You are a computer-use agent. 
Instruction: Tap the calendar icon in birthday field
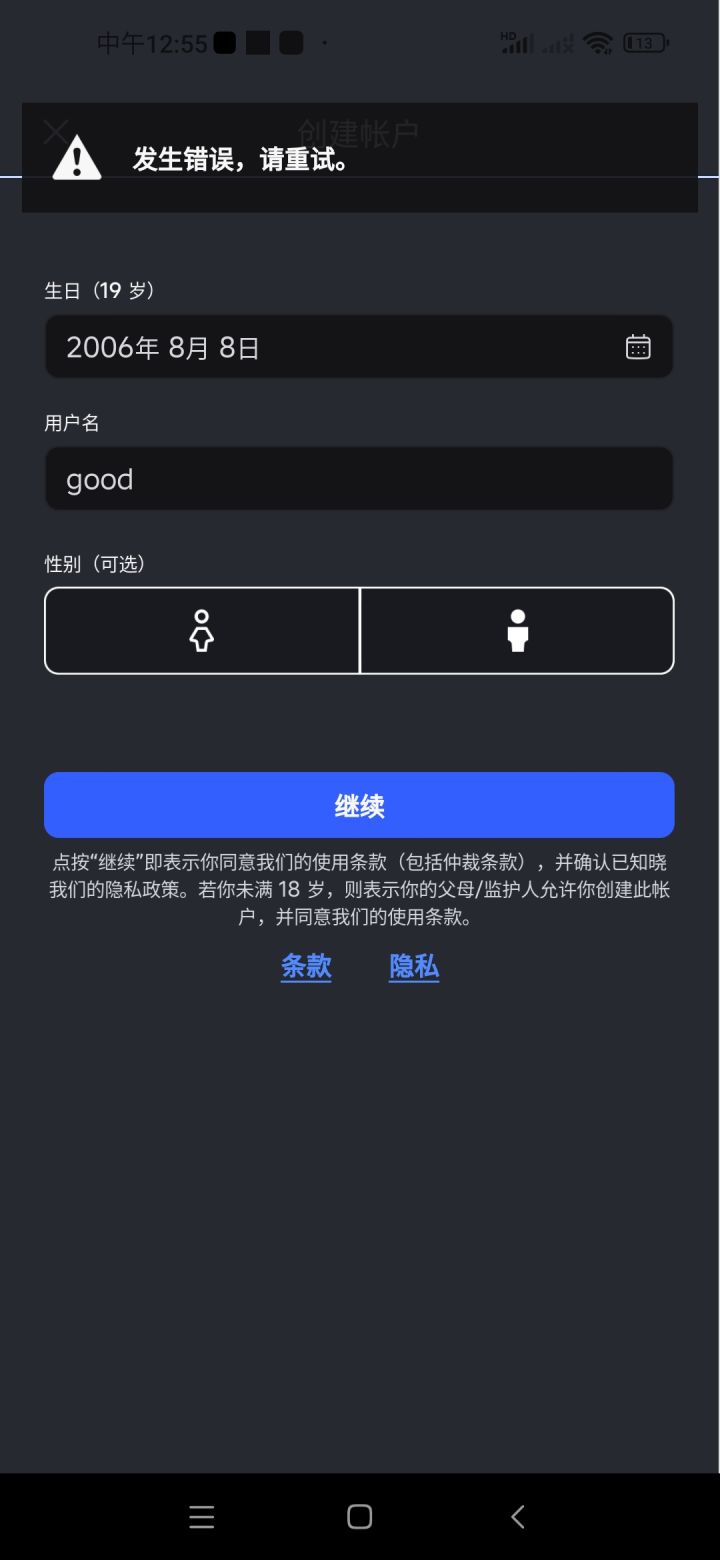tap(638, 347)
